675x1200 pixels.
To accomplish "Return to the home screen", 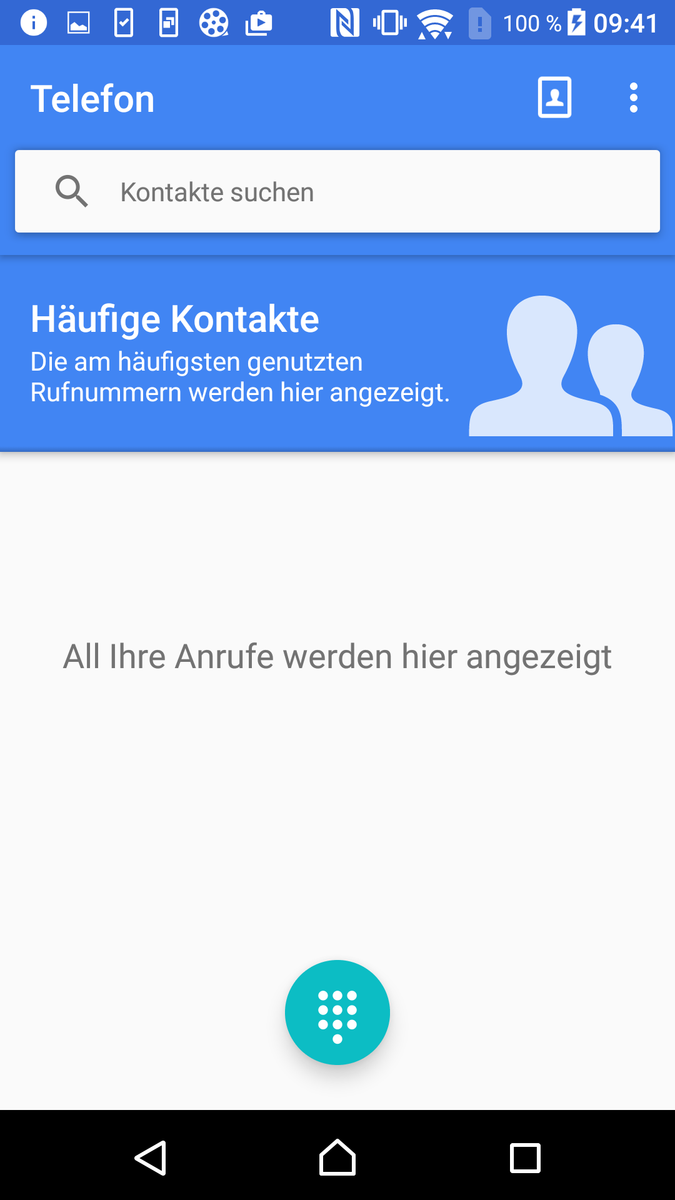I will click(x=337, y=1157).
